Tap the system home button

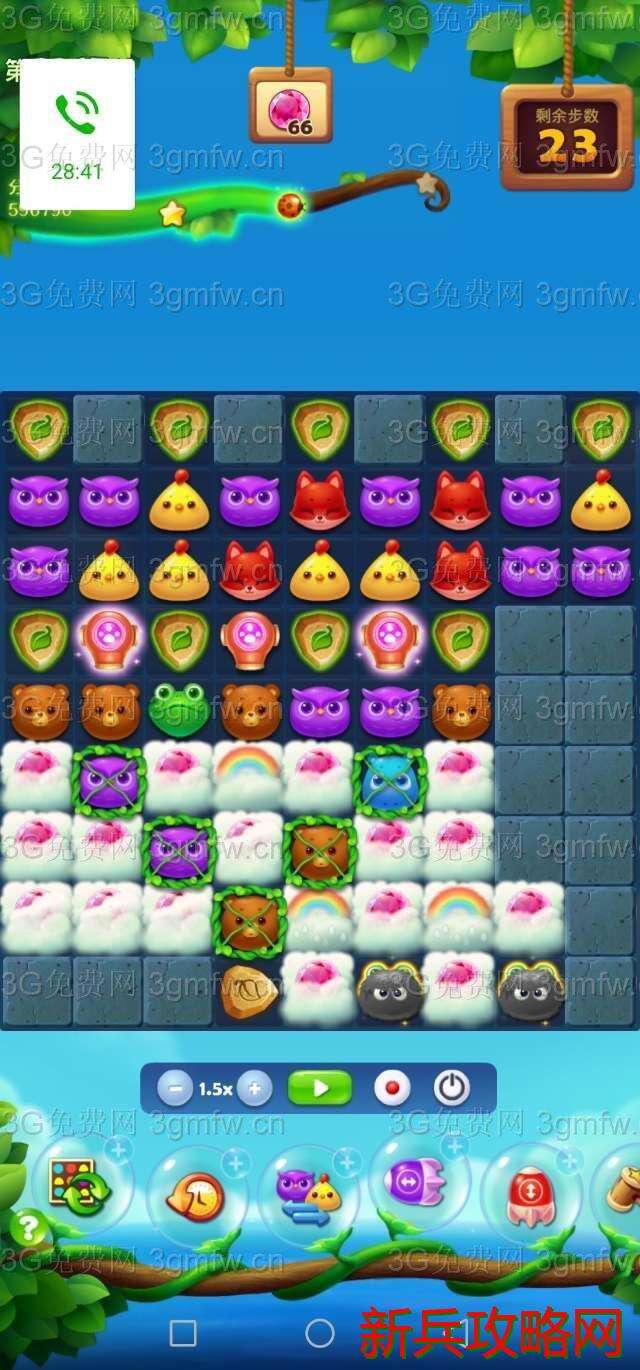(x=320, y=1333)
